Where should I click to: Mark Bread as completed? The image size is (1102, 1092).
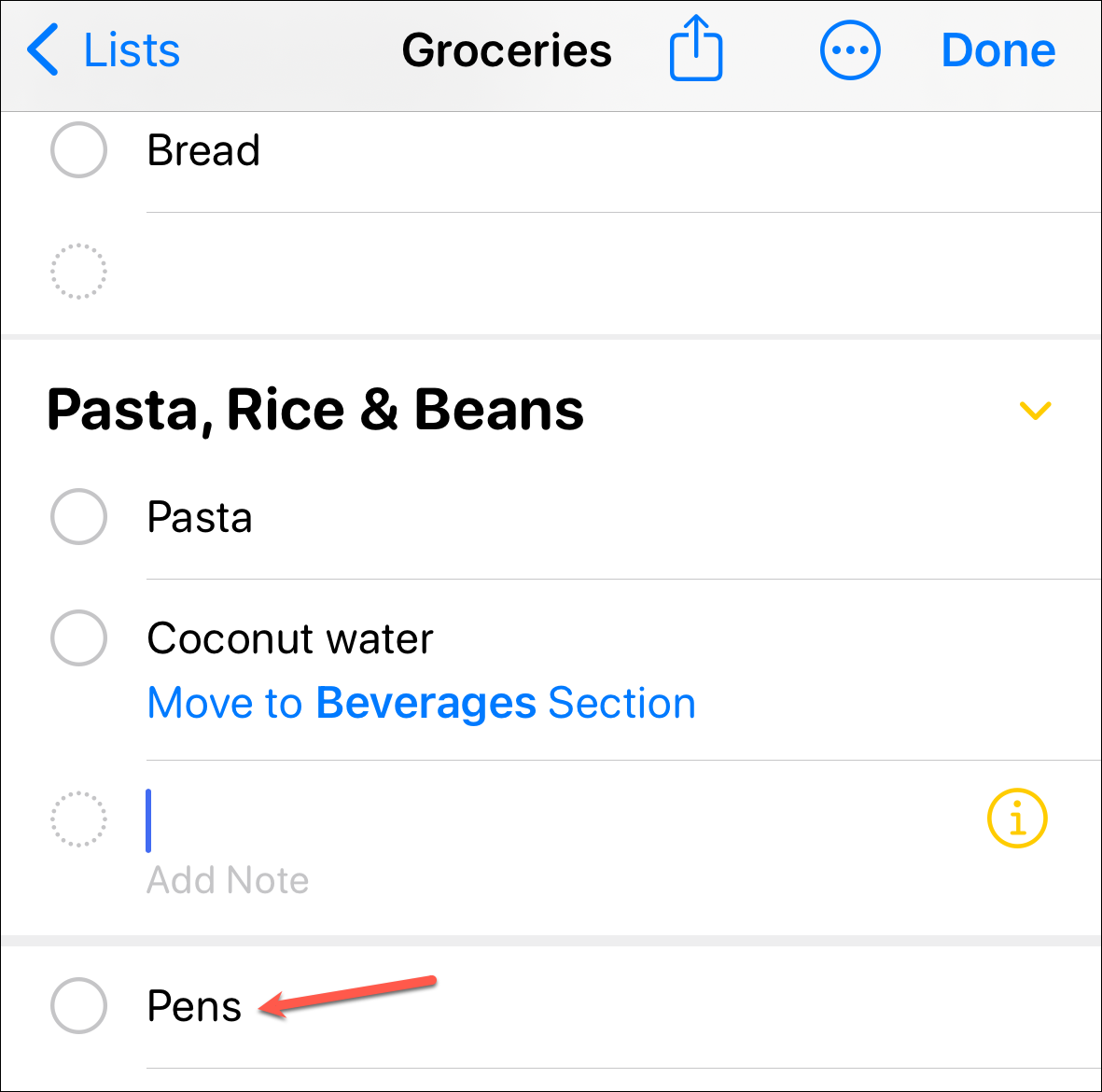click(78, 150)
